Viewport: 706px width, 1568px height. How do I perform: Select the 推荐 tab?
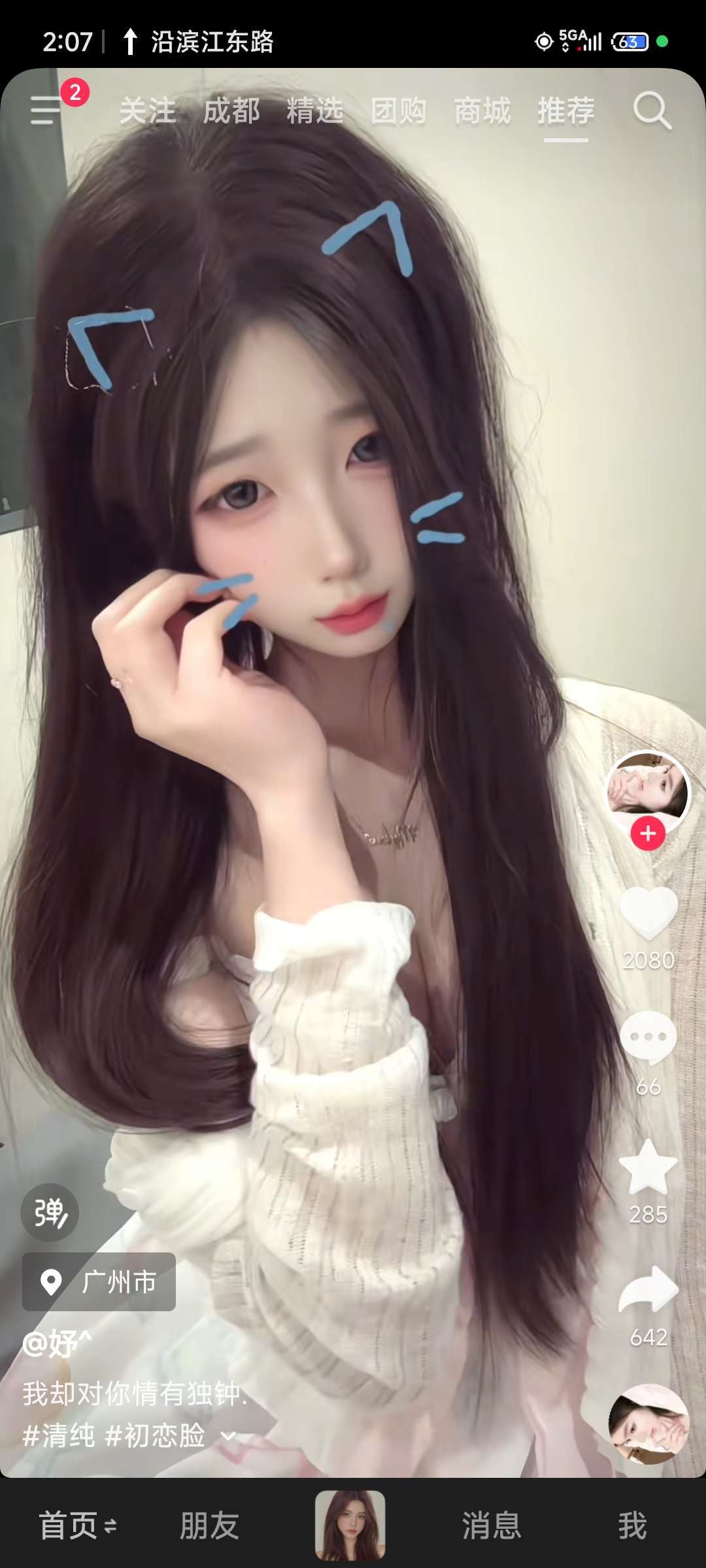pos(566,110)
